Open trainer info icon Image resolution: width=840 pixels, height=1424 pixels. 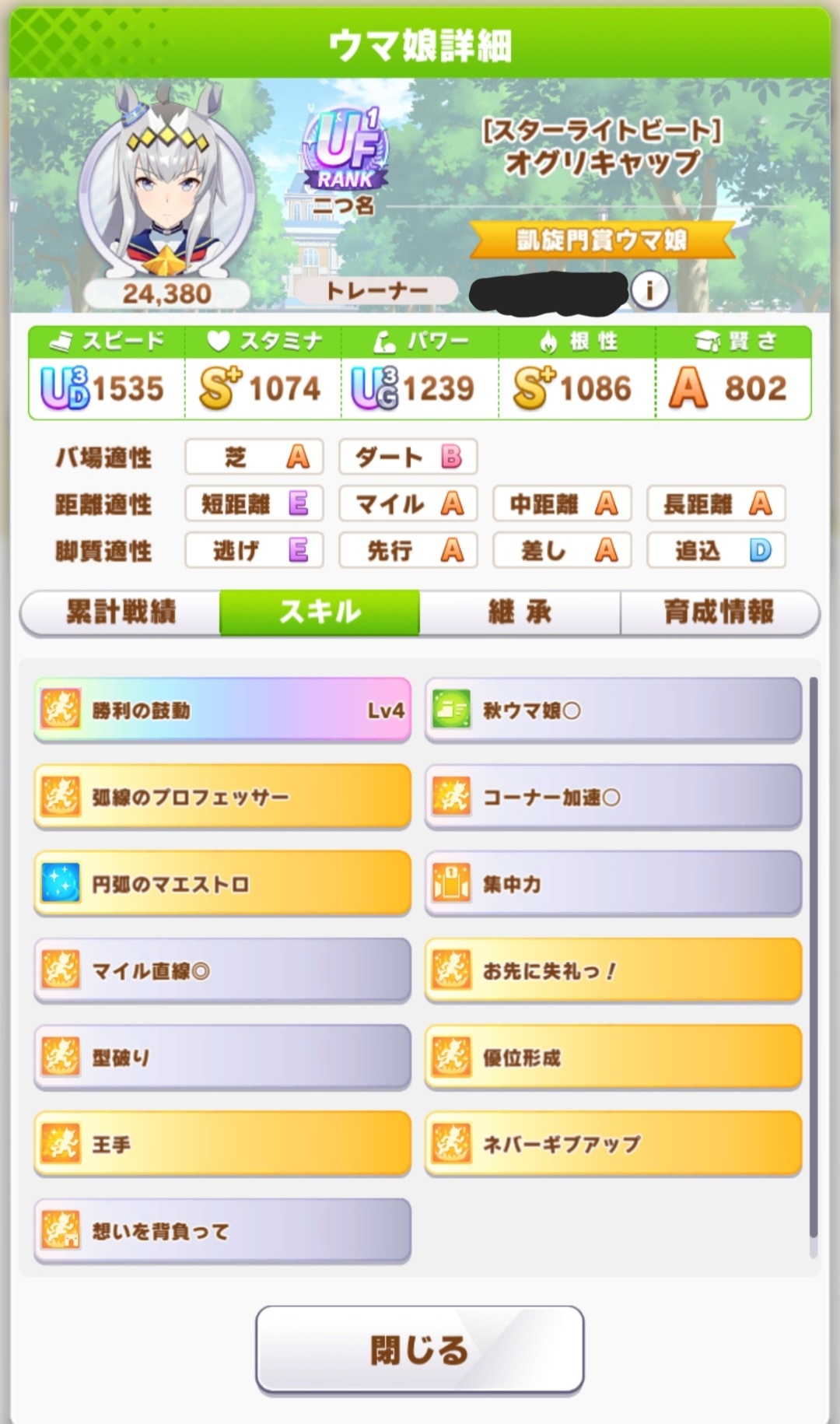(649, 290)
